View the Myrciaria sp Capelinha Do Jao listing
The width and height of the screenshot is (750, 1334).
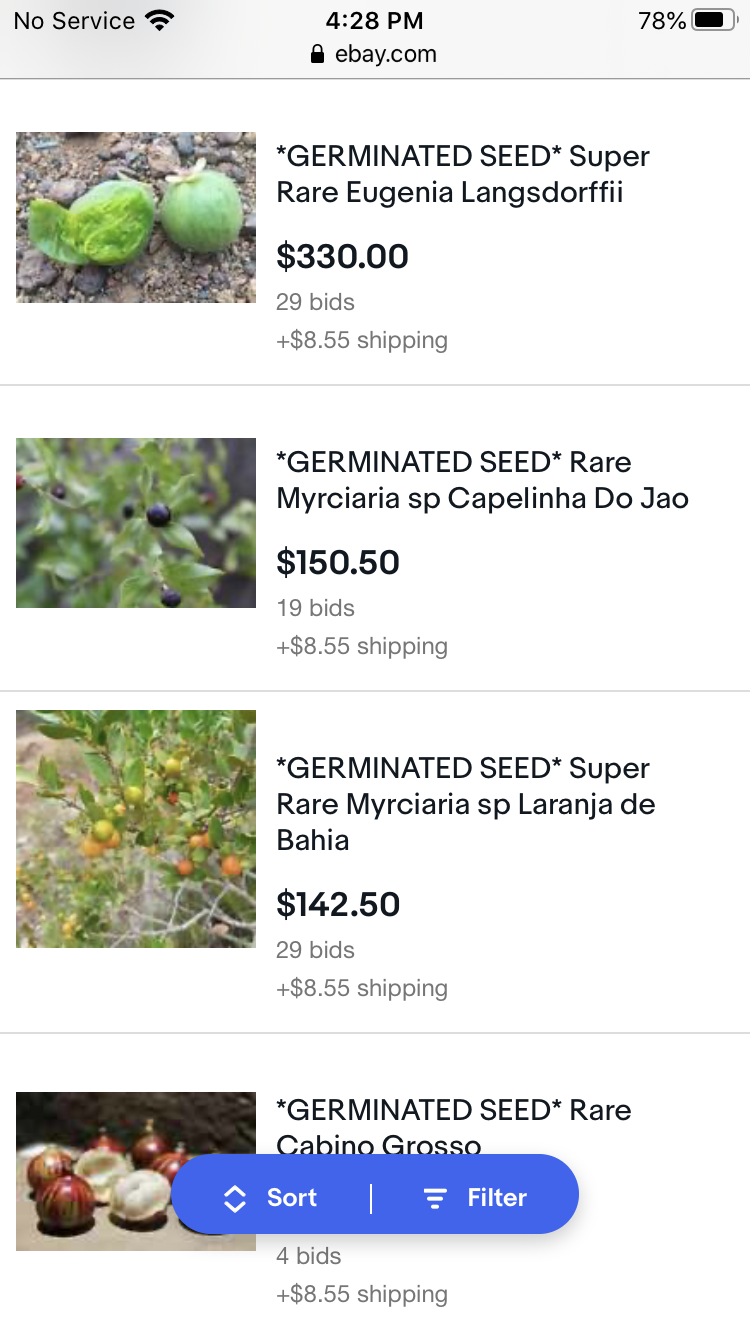482,480
